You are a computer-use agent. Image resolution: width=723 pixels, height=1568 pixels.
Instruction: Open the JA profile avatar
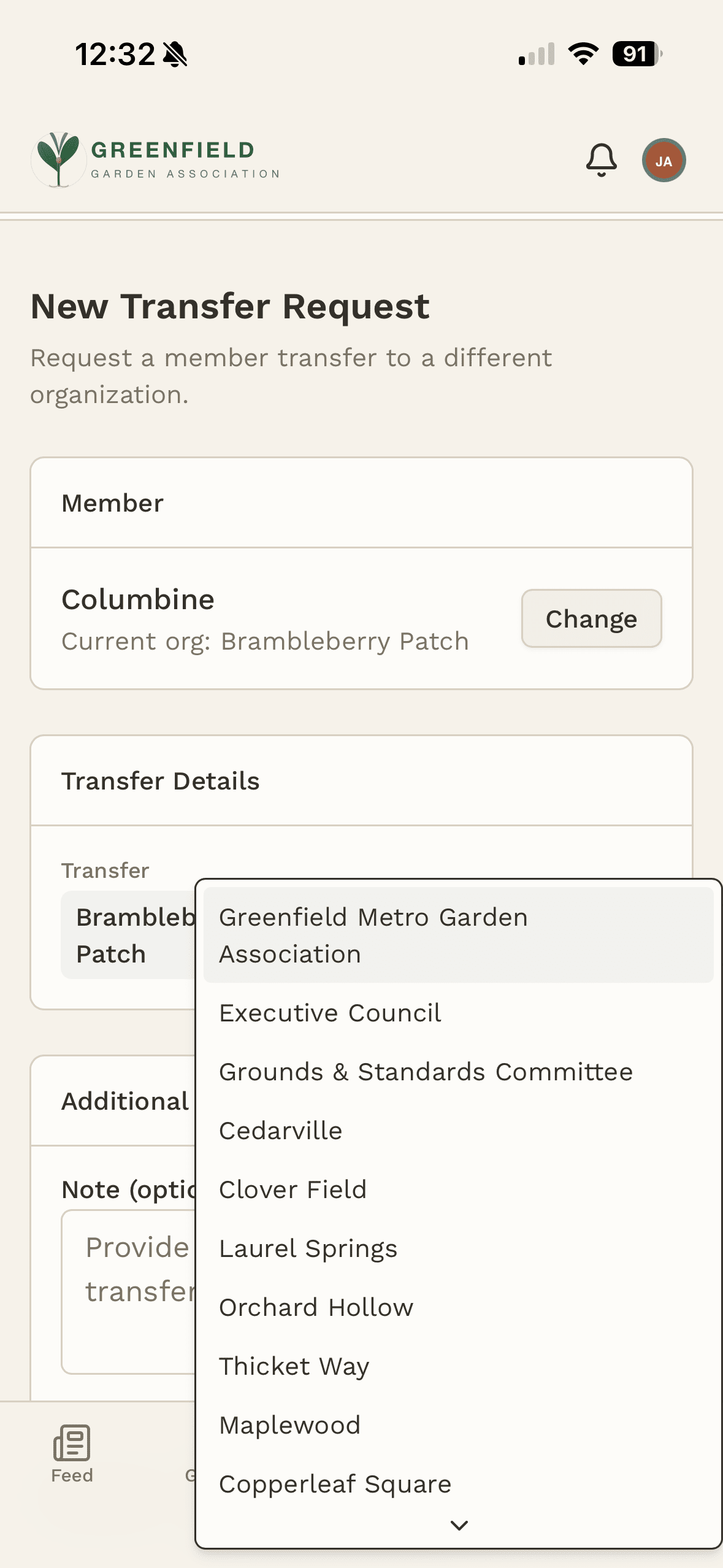coord(664,160)
